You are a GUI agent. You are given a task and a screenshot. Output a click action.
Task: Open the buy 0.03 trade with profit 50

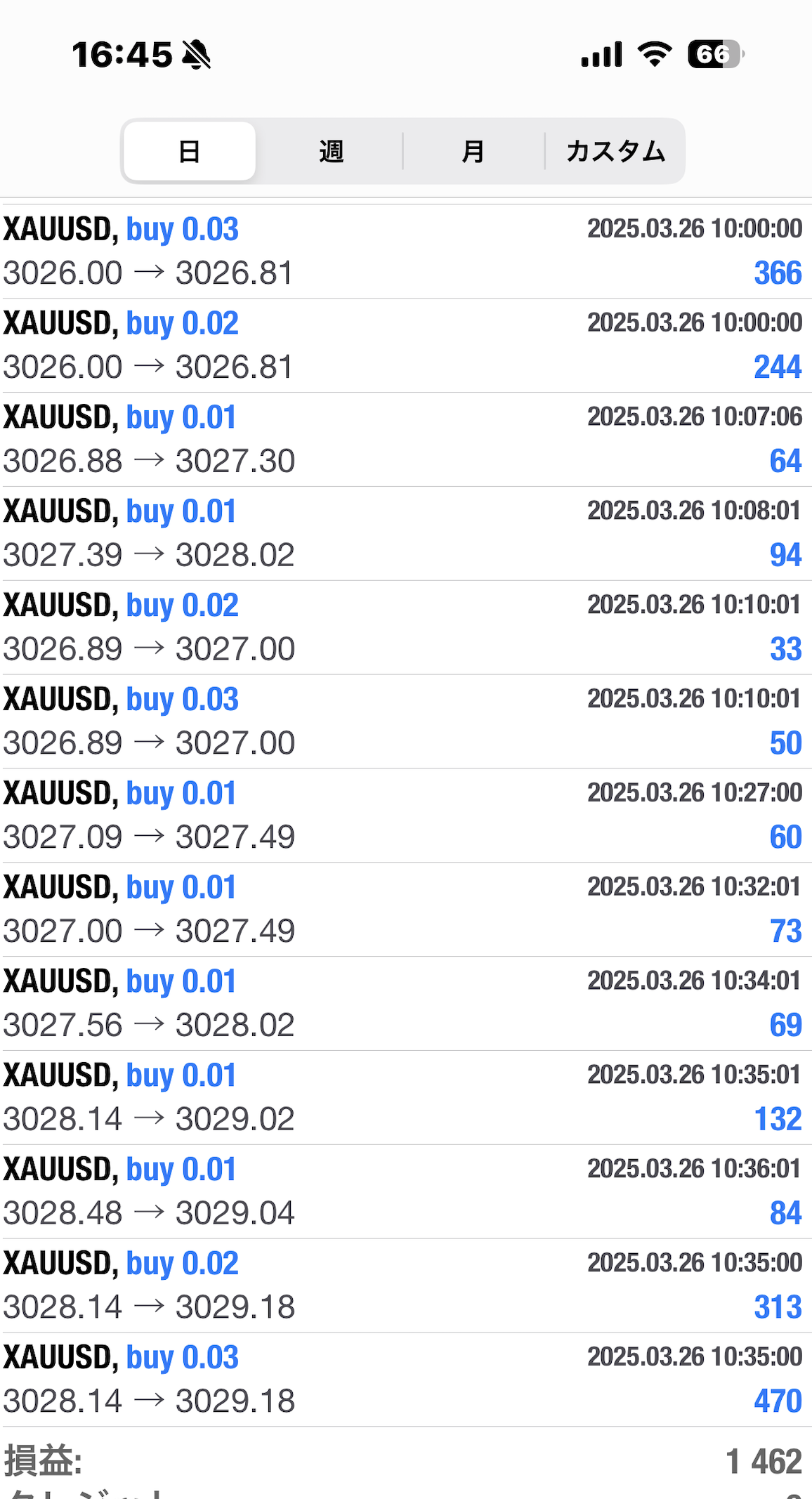tap(406, 721)
